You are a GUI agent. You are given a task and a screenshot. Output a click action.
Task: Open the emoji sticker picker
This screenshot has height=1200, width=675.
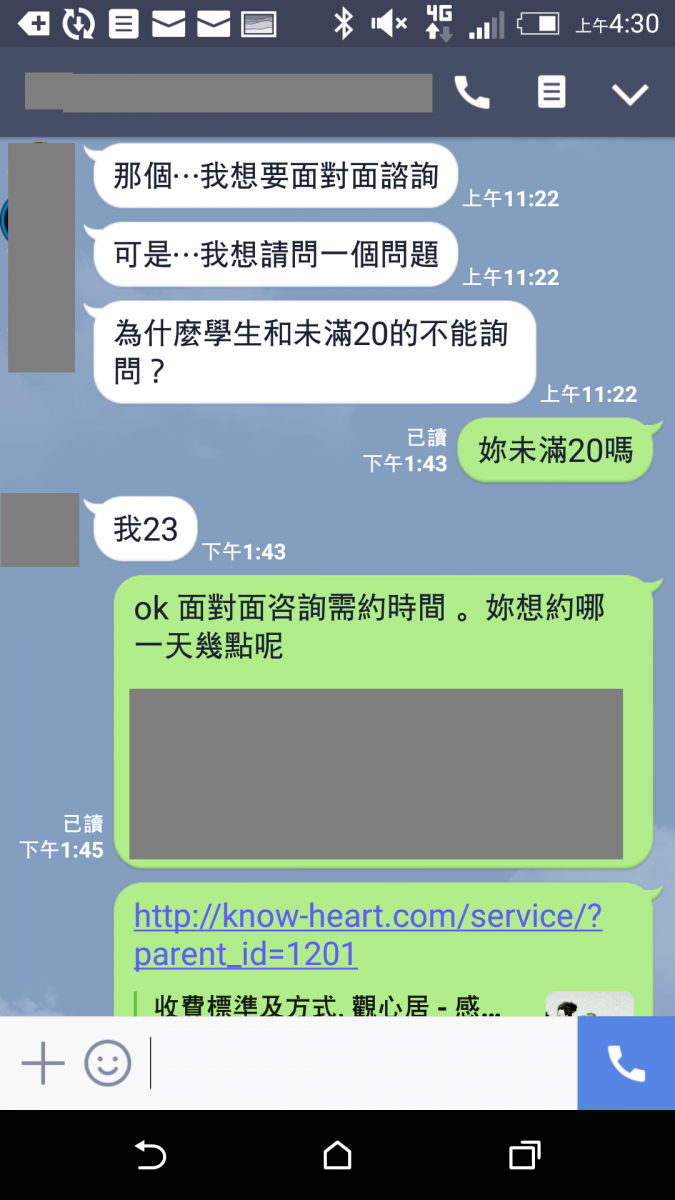[107, 1063]
